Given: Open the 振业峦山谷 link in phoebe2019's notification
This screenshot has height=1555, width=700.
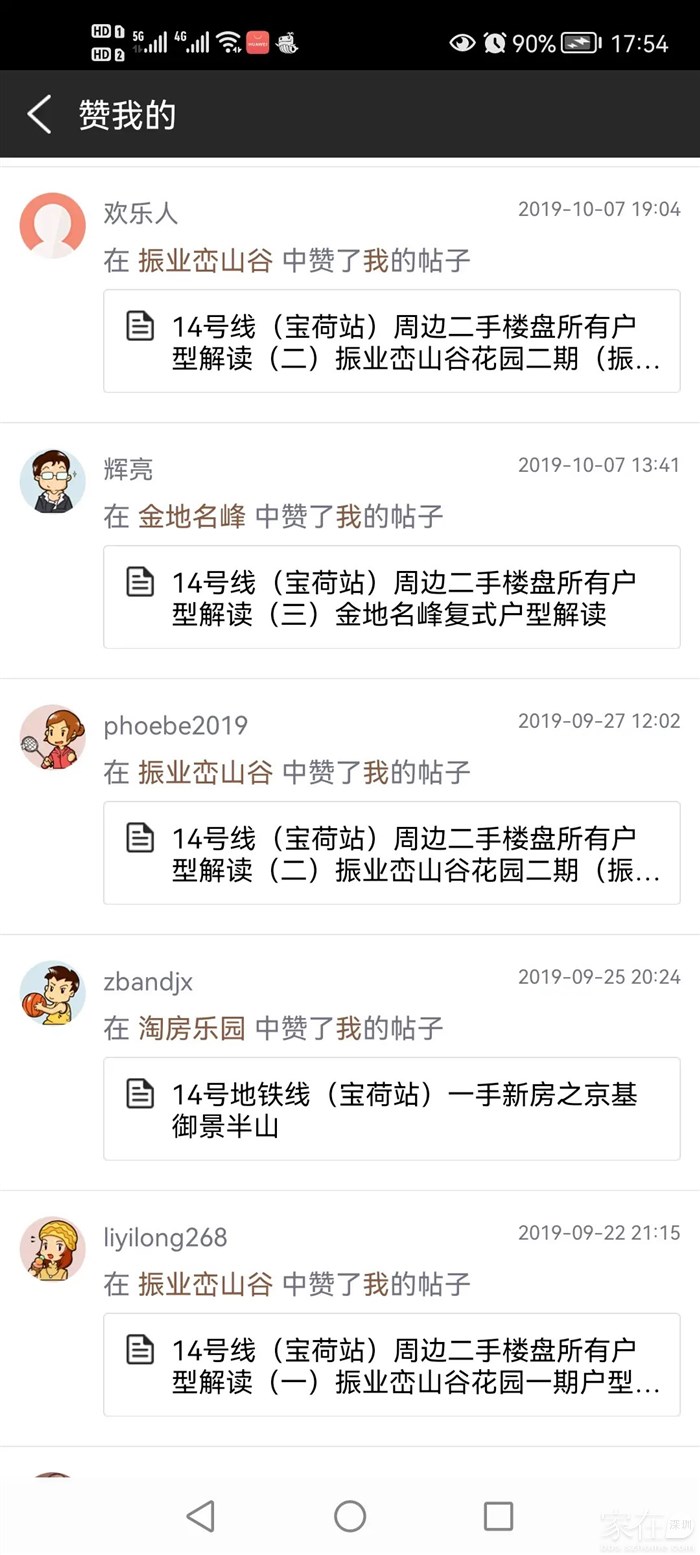Looking at the screenshot, I should [x=205, y=772].
